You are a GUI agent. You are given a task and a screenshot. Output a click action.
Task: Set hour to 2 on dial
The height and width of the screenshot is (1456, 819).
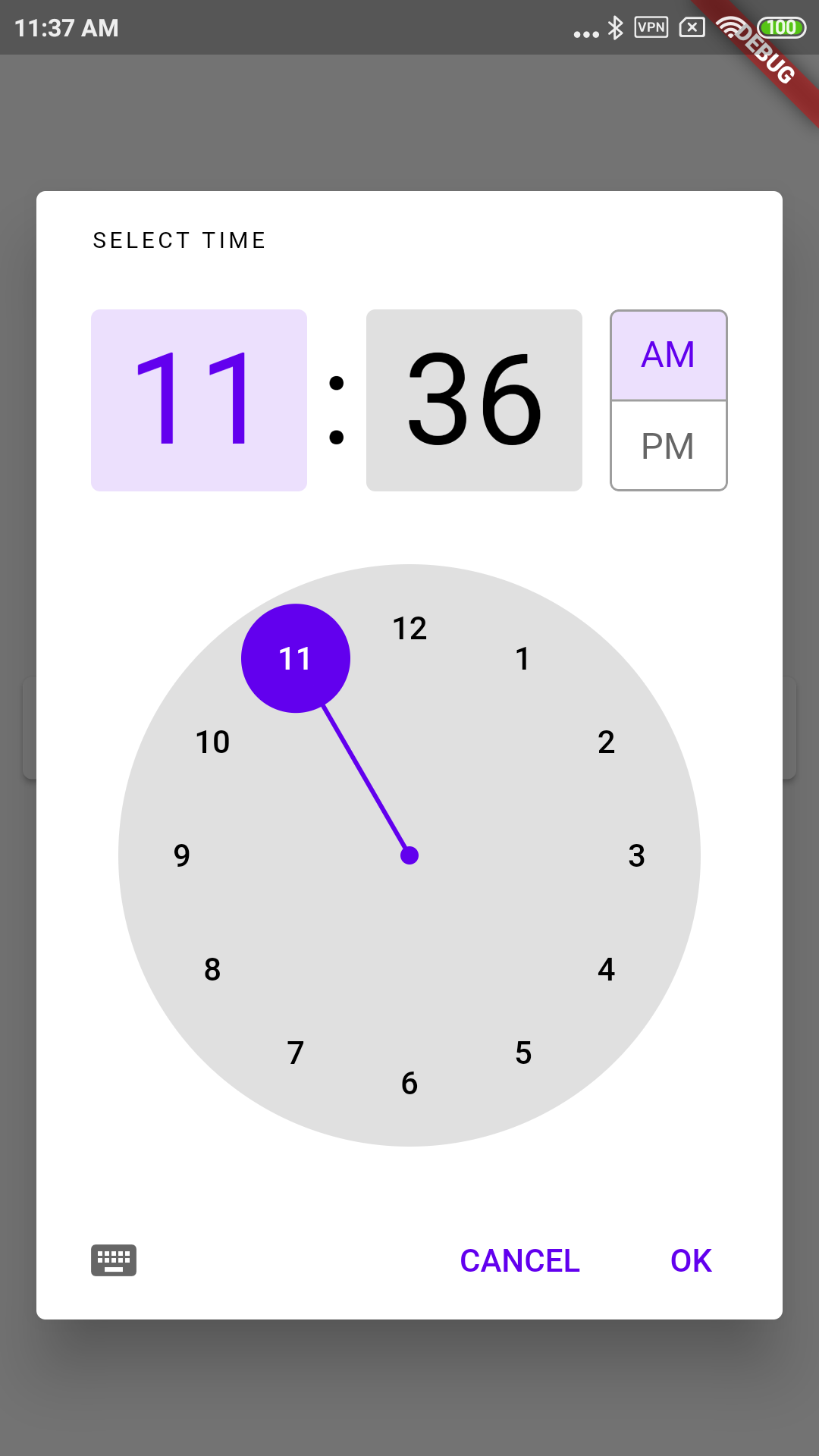(x=606, y=742)
